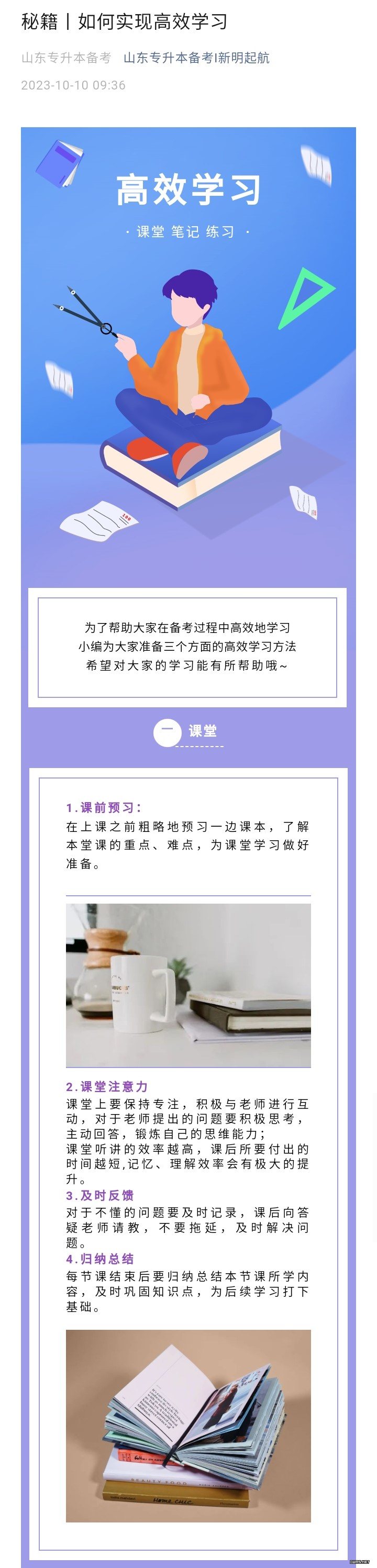Screen dimensions: 377x1568
Task: View the stacked open books photo
Action: pos(188,1426)
